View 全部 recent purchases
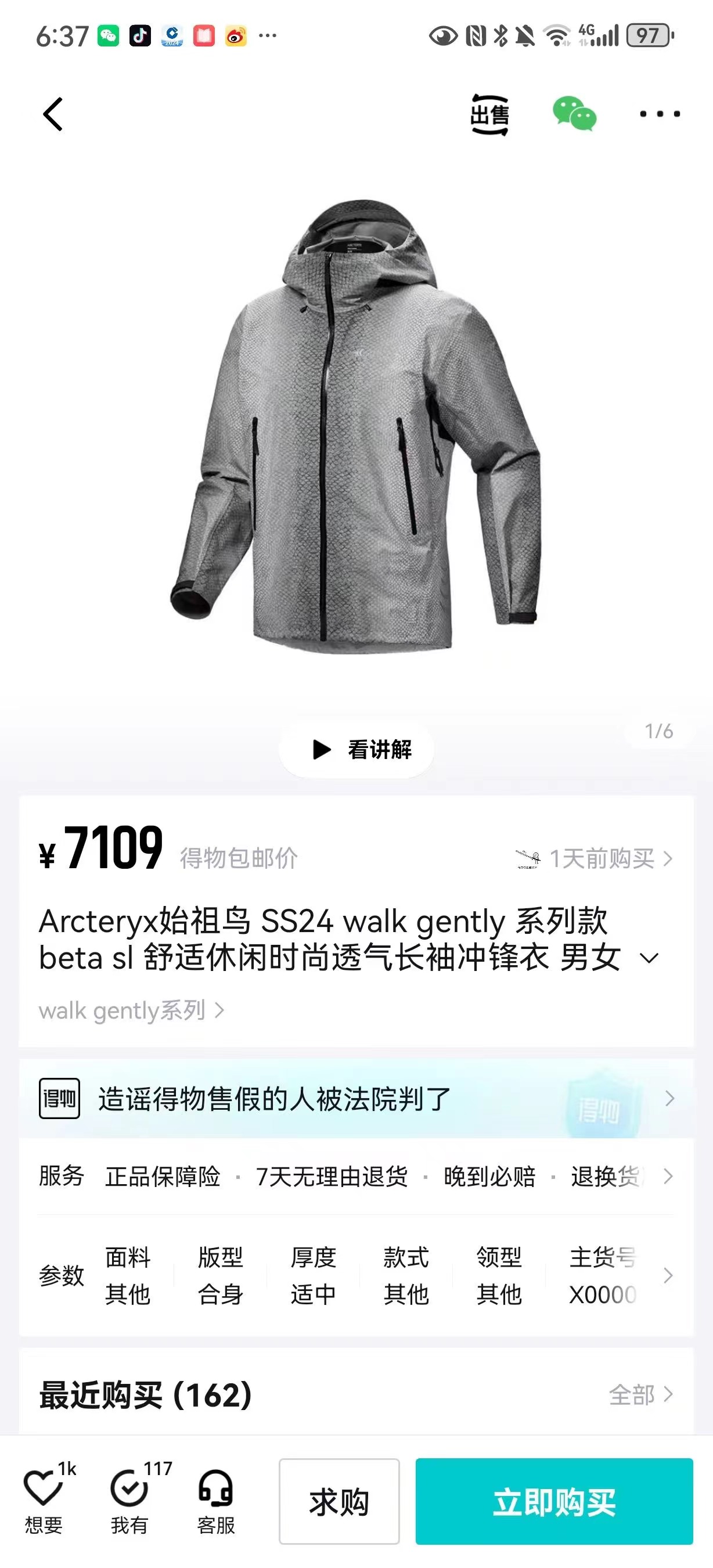 640,1394
